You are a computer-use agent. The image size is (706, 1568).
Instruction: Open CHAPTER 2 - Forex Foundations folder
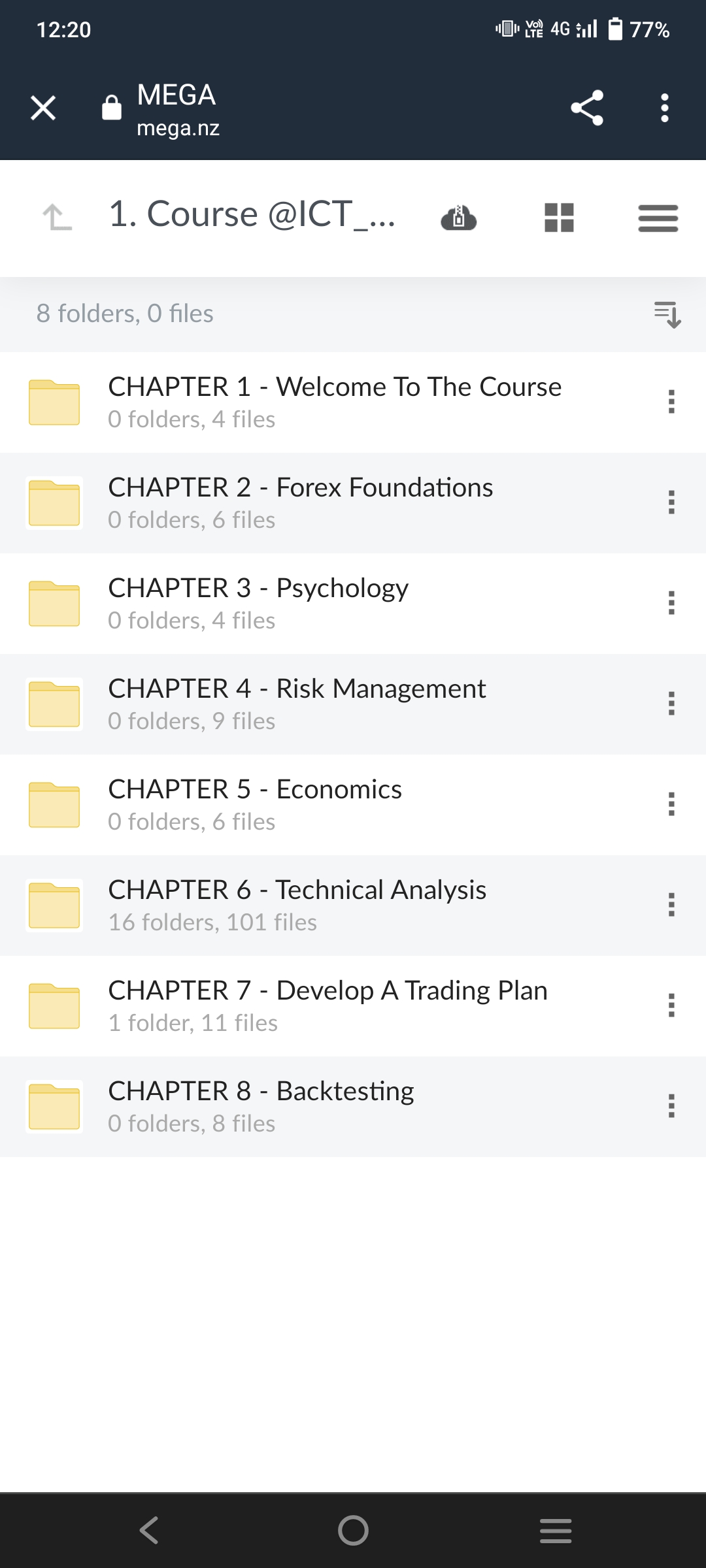pyautogui.click(x=301, y=502)
